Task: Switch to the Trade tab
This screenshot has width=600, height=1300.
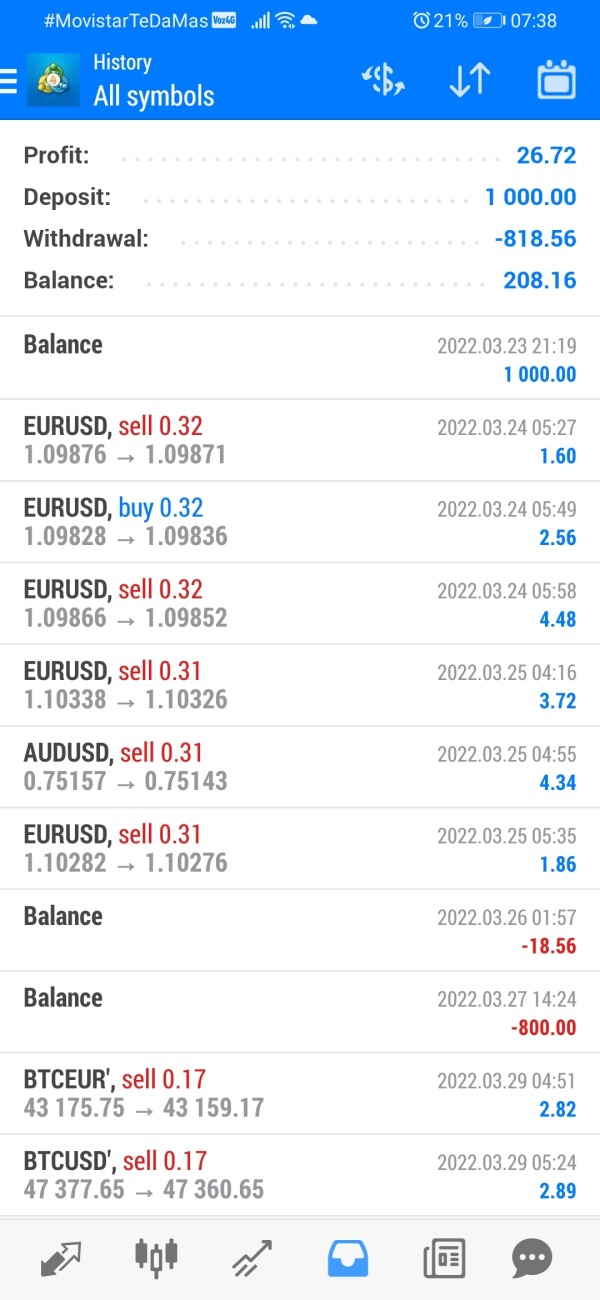Action: point(252,1257)
